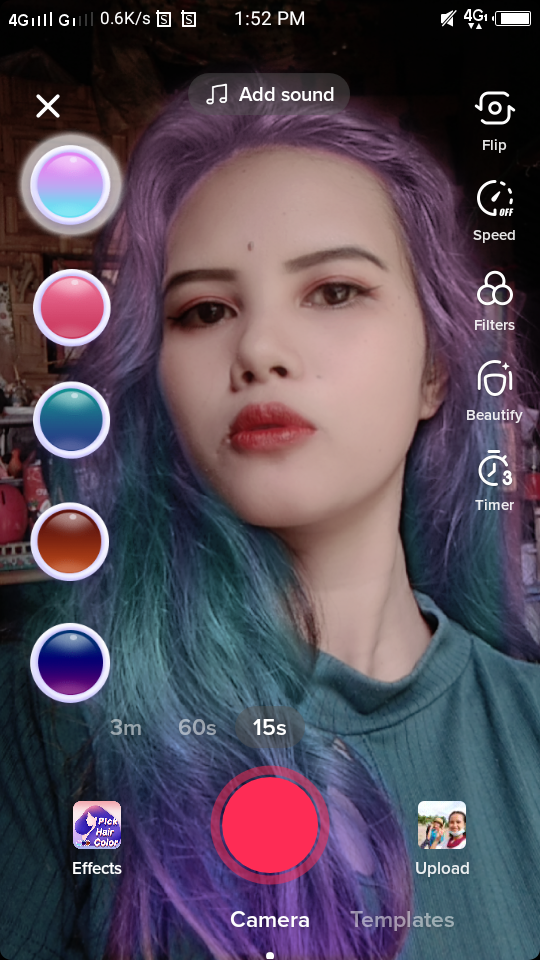Viewport: 540px width, 960px height.
Task: Select the 15s duration
Action: 269,728
